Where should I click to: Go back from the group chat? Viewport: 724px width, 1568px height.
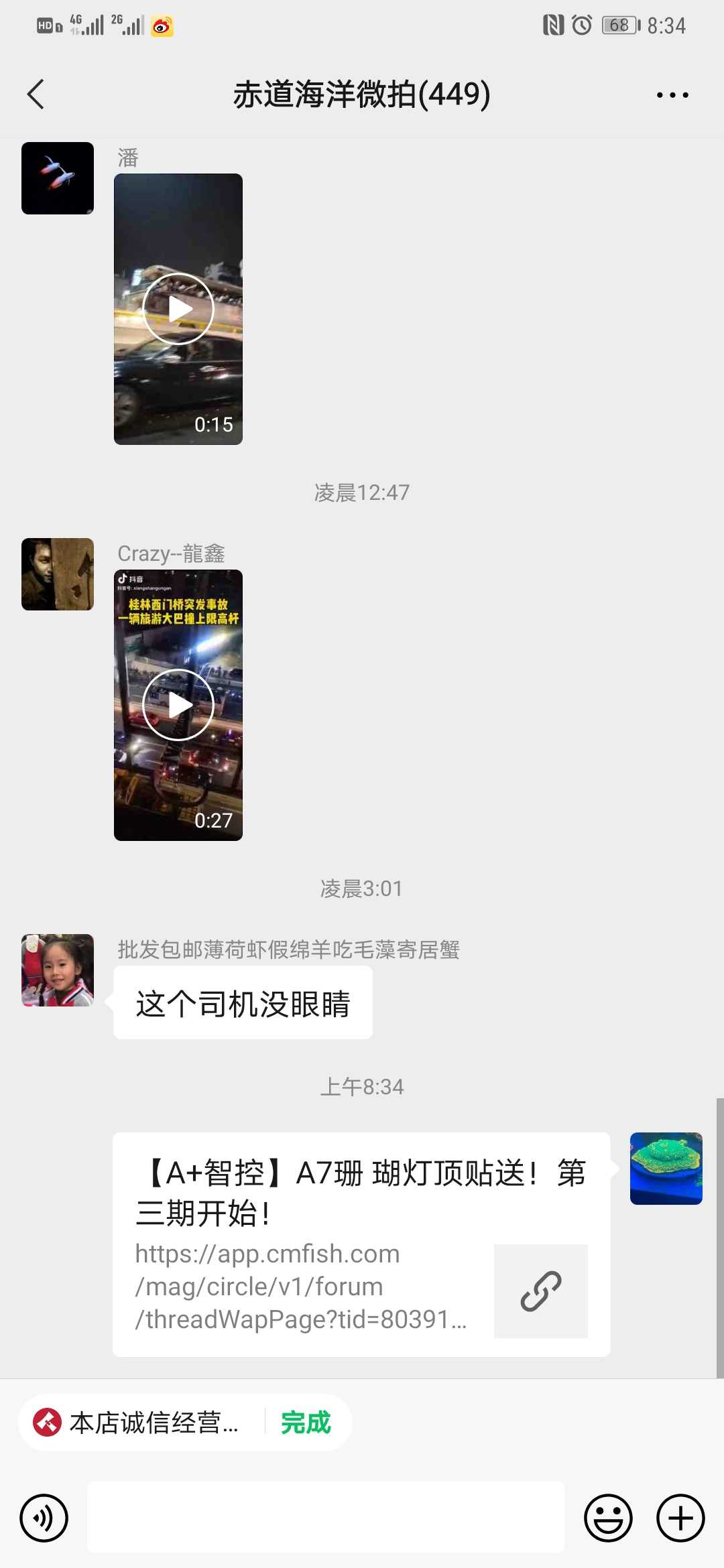pos(36,94)
